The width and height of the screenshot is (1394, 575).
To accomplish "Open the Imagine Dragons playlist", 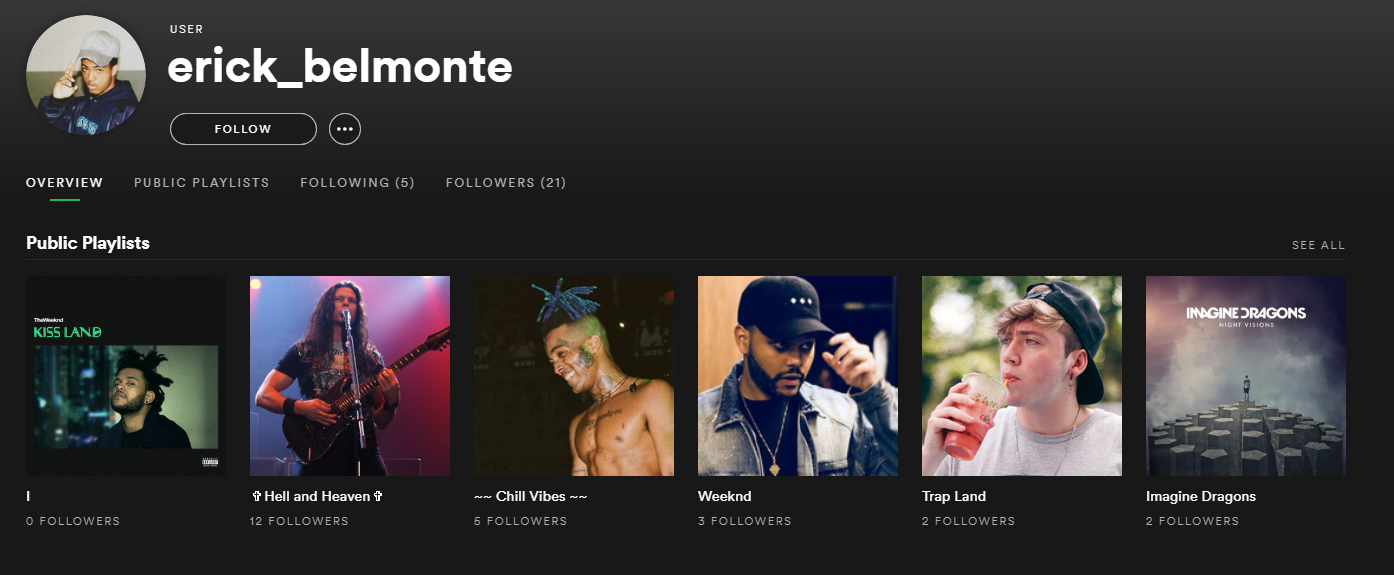I will [1245, 376].
